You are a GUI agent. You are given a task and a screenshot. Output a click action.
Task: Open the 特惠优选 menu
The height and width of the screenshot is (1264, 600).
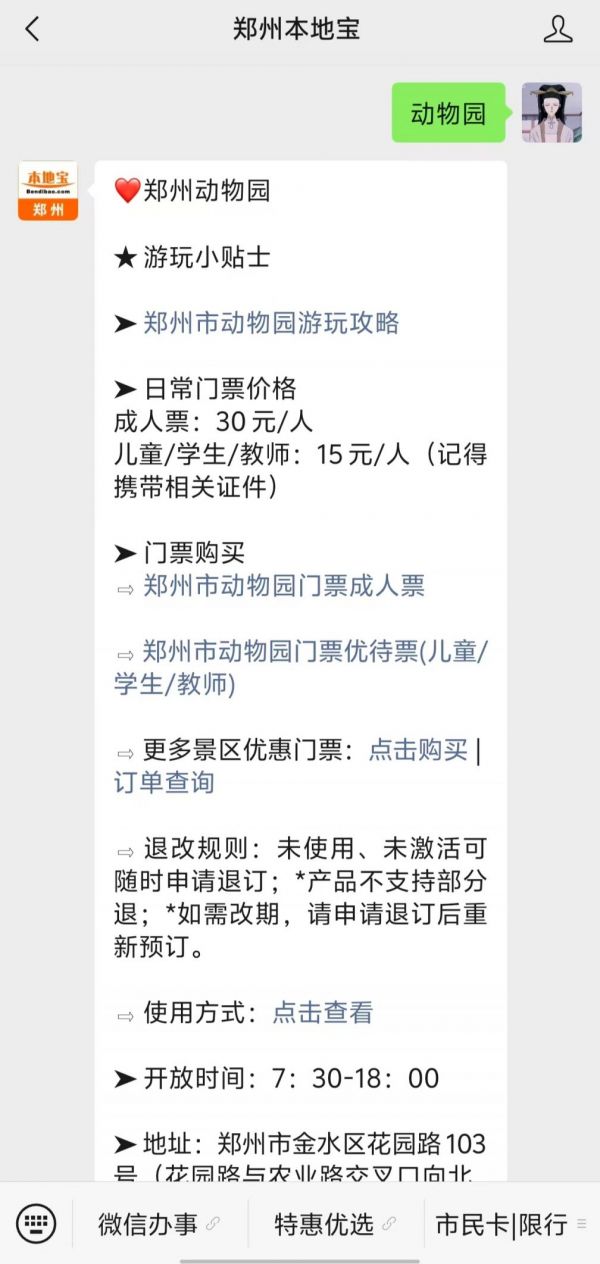click(x=335, y=1223)
